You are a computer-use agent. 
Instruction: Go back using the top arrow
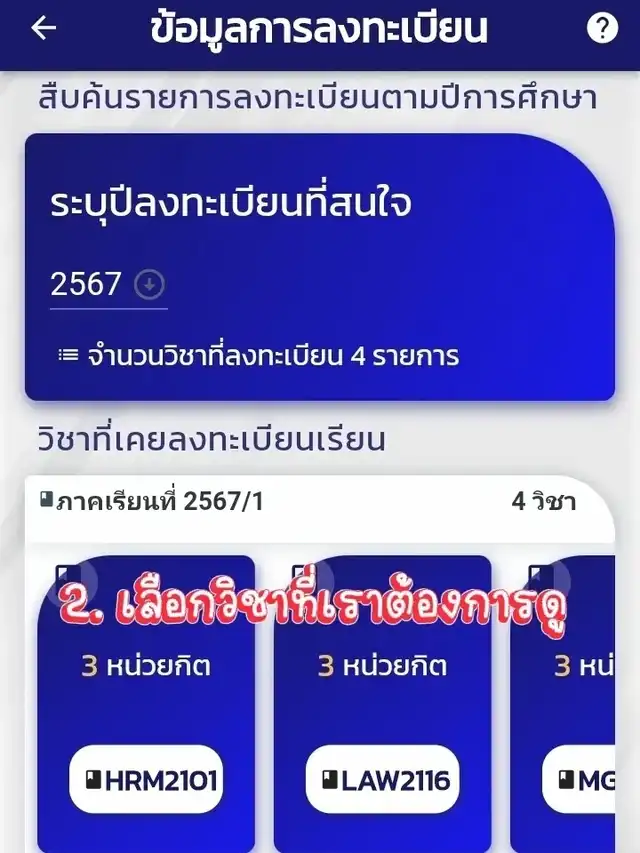(x=43, y=28)
